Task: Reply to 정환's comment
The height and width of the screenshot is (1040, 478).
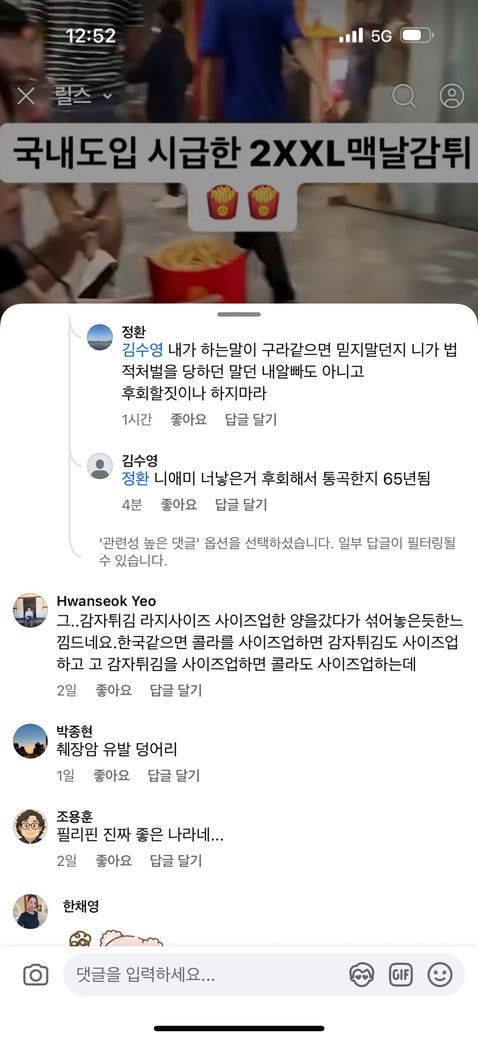Action: tap(251, 419)
